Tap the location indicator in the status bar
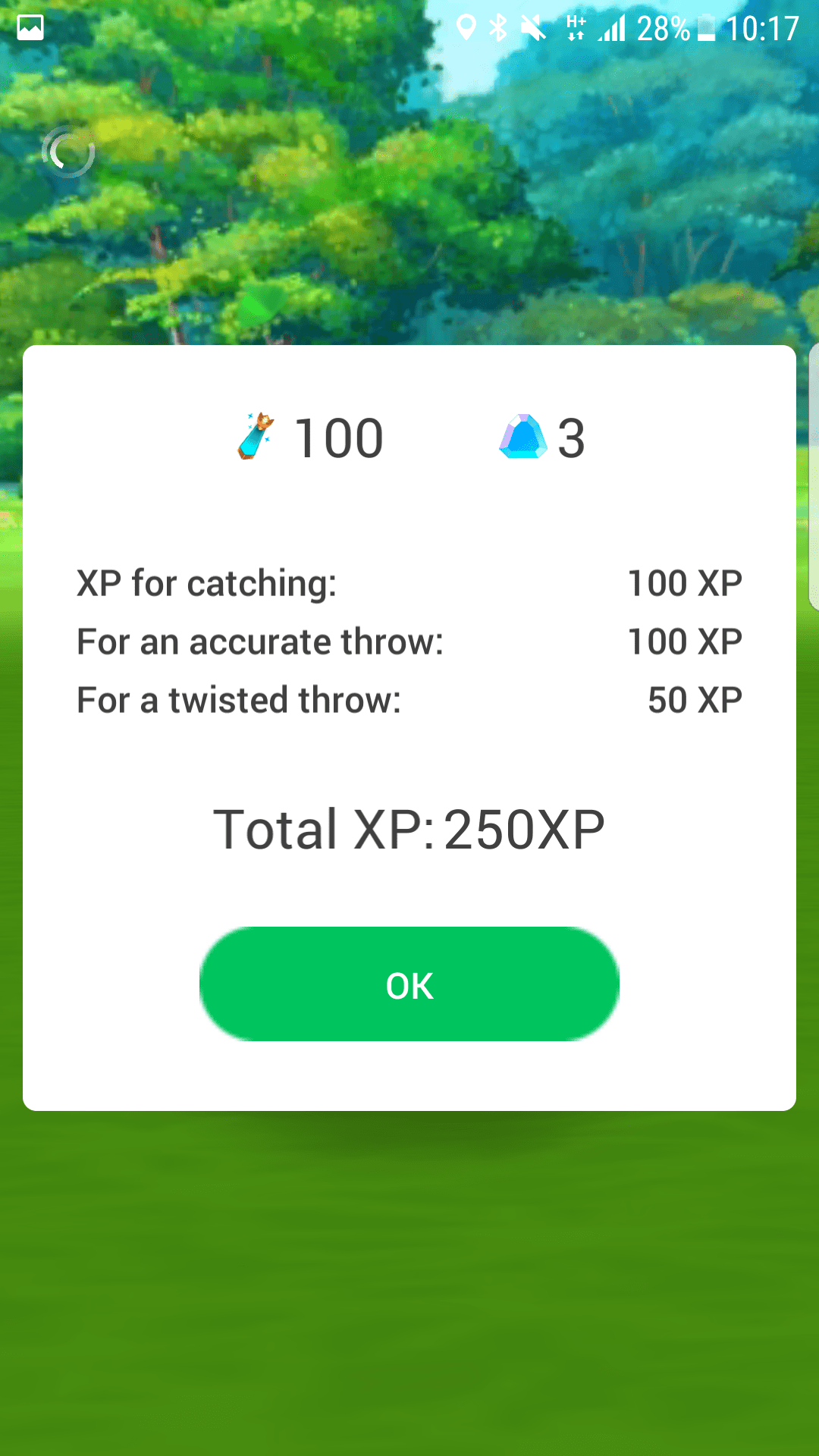This screenshot has height=1456, width=819. point(468,25)
